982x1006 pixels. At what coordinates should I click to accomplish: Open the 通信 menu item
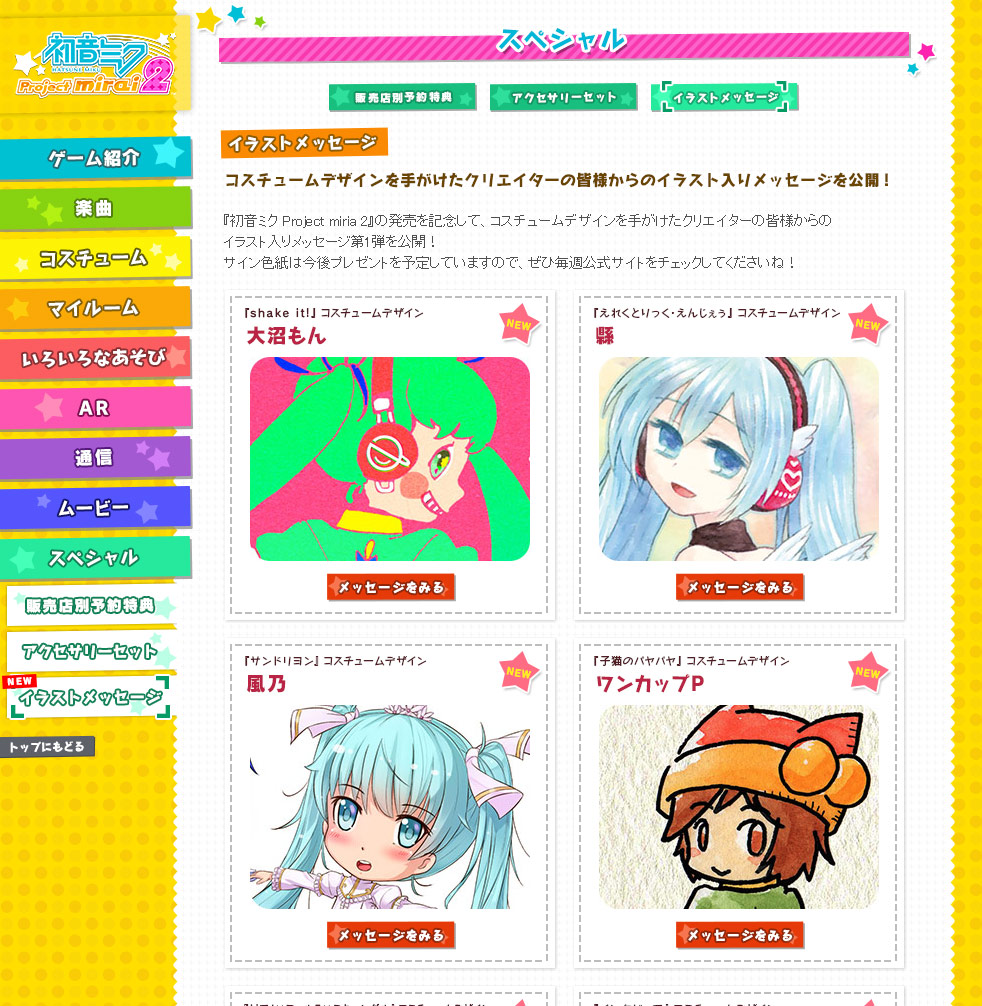click(95, 458)
